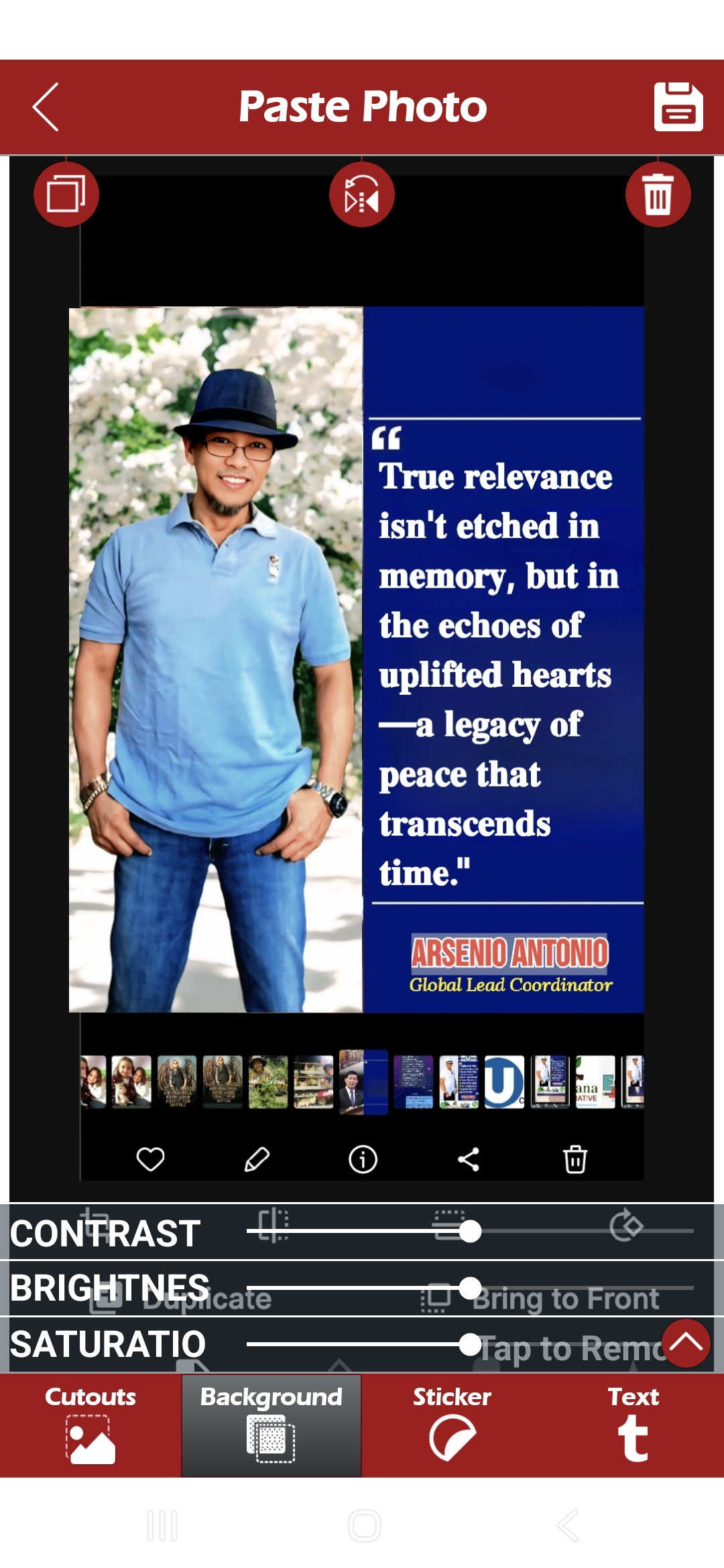Set the brightness slider position
Image resolution: width=724 pixels, height=1568 pixels.
(470, 1287)
